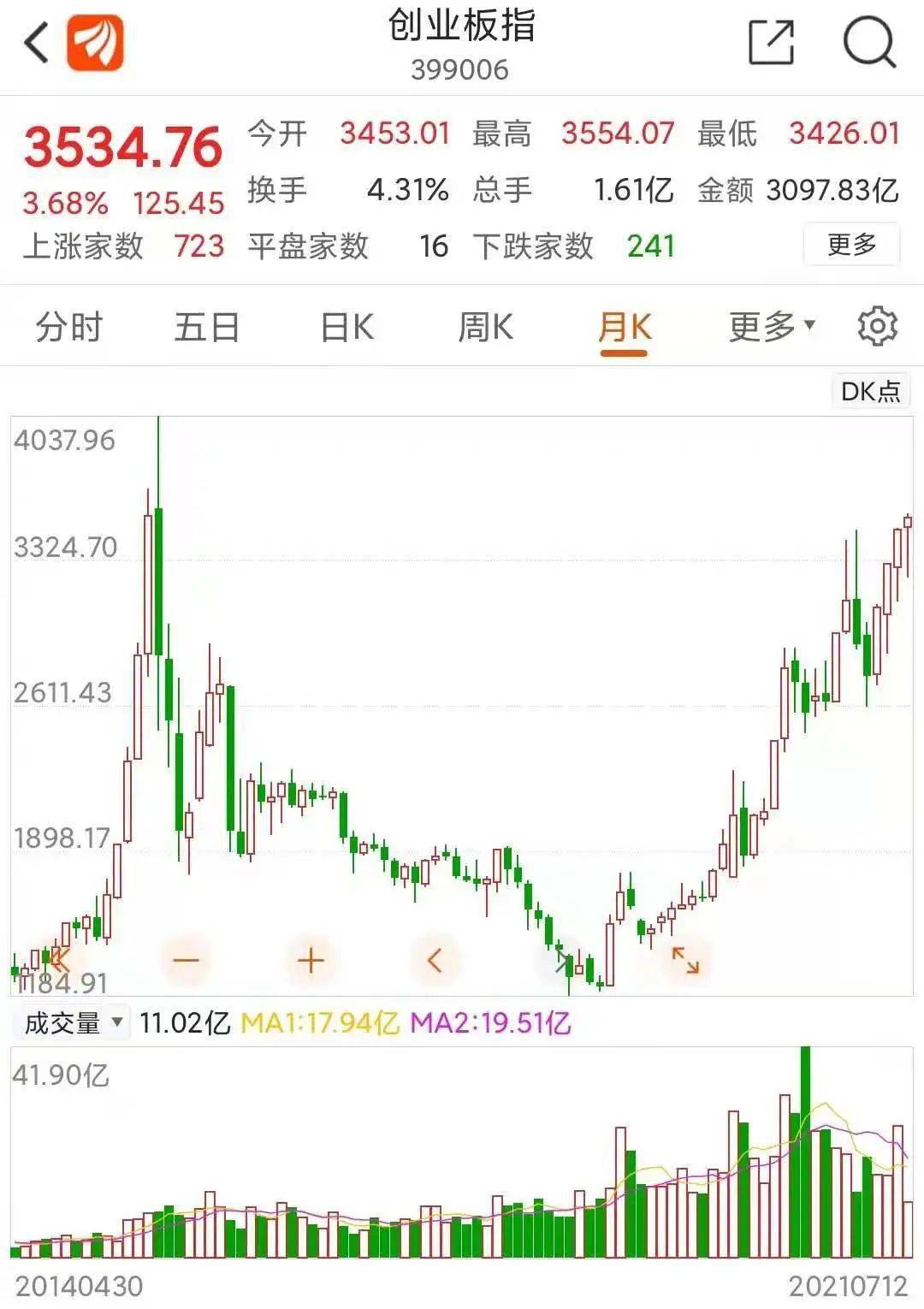
Task: Open chart settings via the gear icon
Action: click(874, 327)
